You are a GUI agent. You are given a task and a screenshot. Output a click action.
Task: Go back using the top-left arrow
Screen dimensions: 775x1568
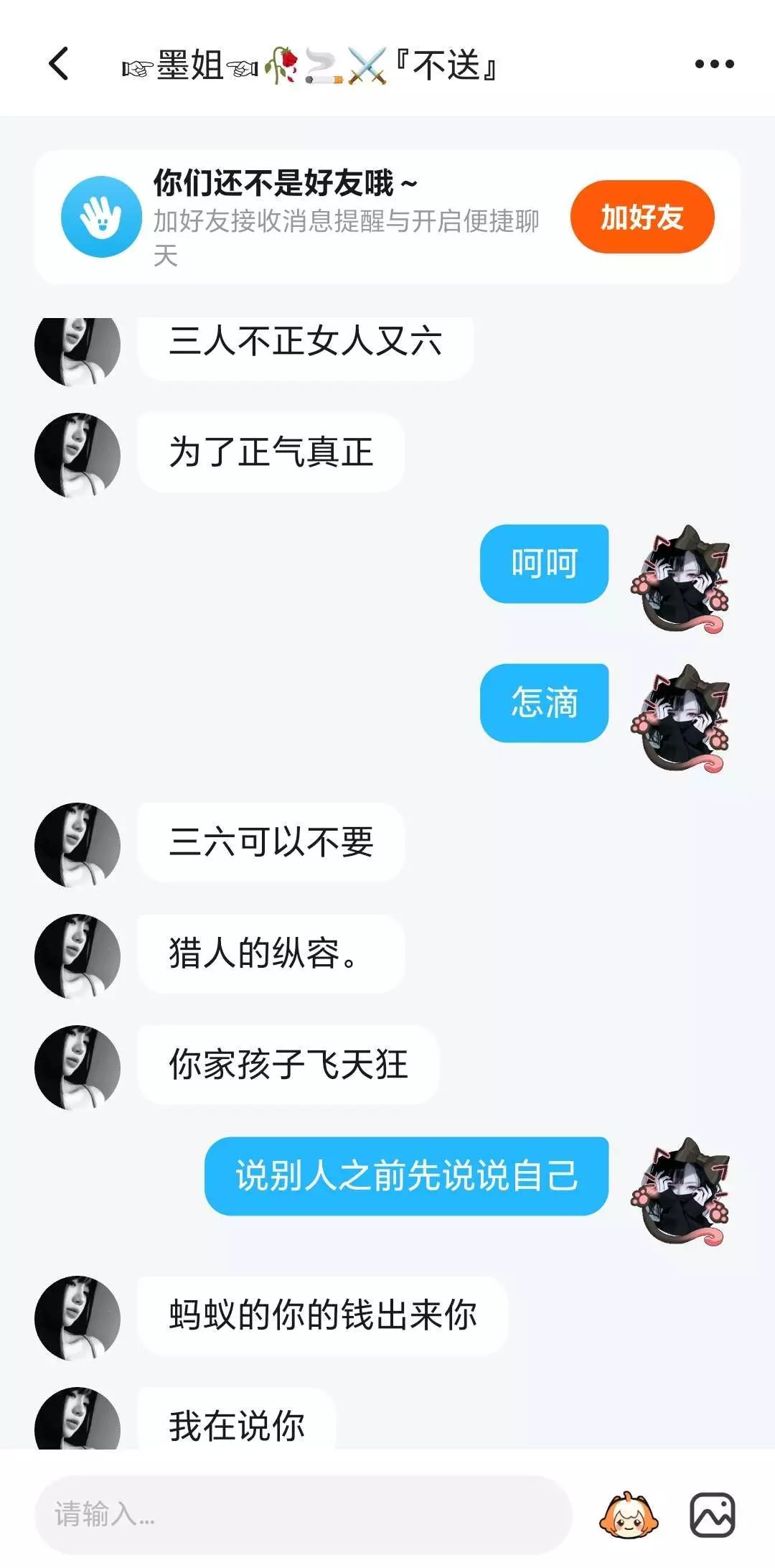59,64
